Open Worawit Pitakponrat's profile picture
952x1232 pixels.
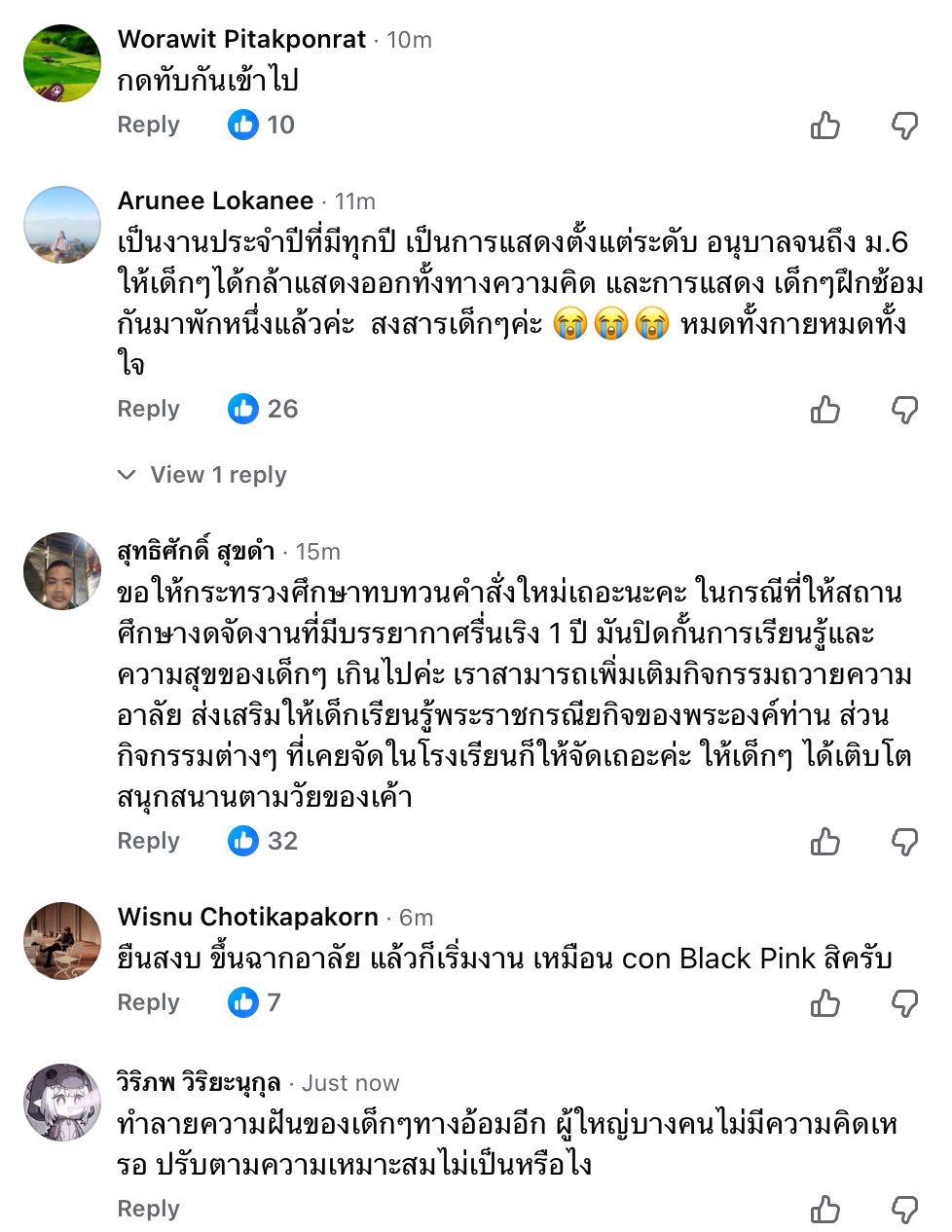(62, 63)
